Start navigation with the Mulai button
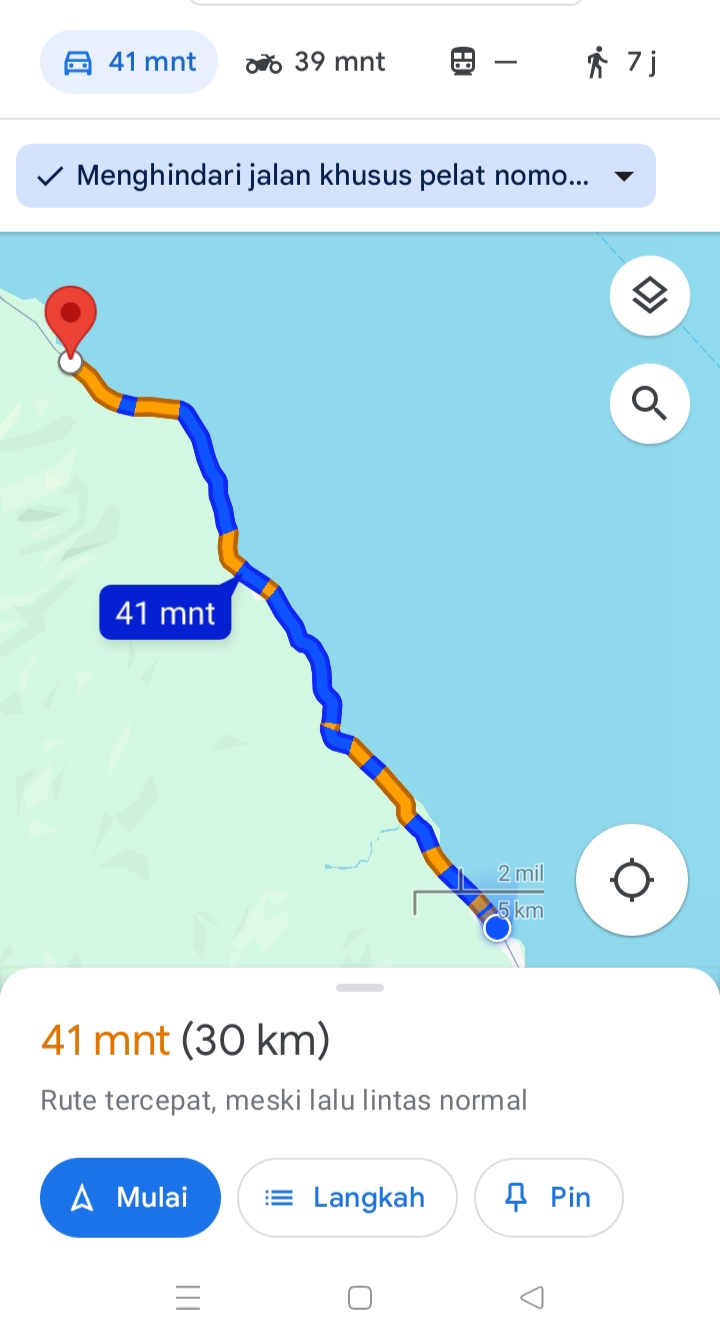 pos(130,1198)
